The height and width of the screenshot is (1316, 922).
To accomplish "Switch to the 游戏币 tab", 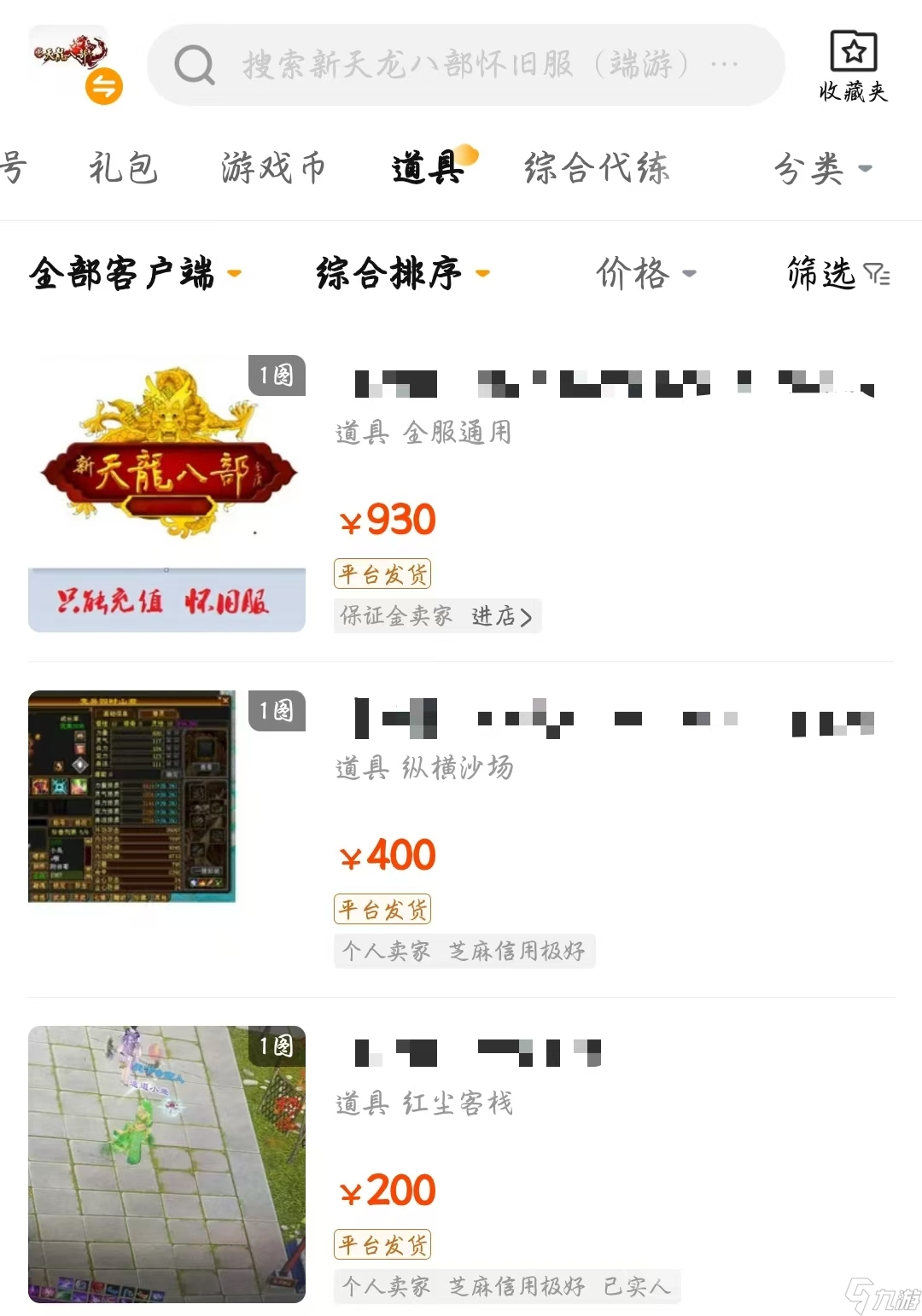I will click(273, 167).
